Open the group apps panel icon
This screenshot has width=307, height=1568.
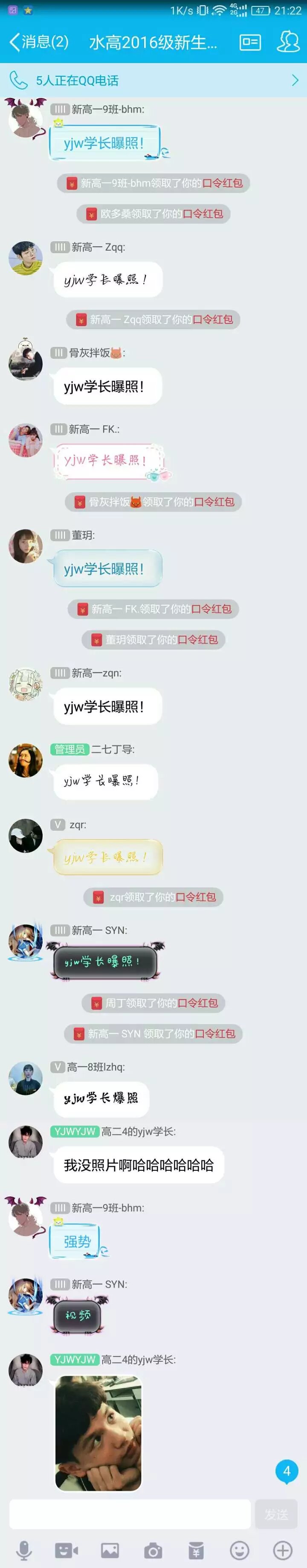pyautogui.click(x=250, y=42)
